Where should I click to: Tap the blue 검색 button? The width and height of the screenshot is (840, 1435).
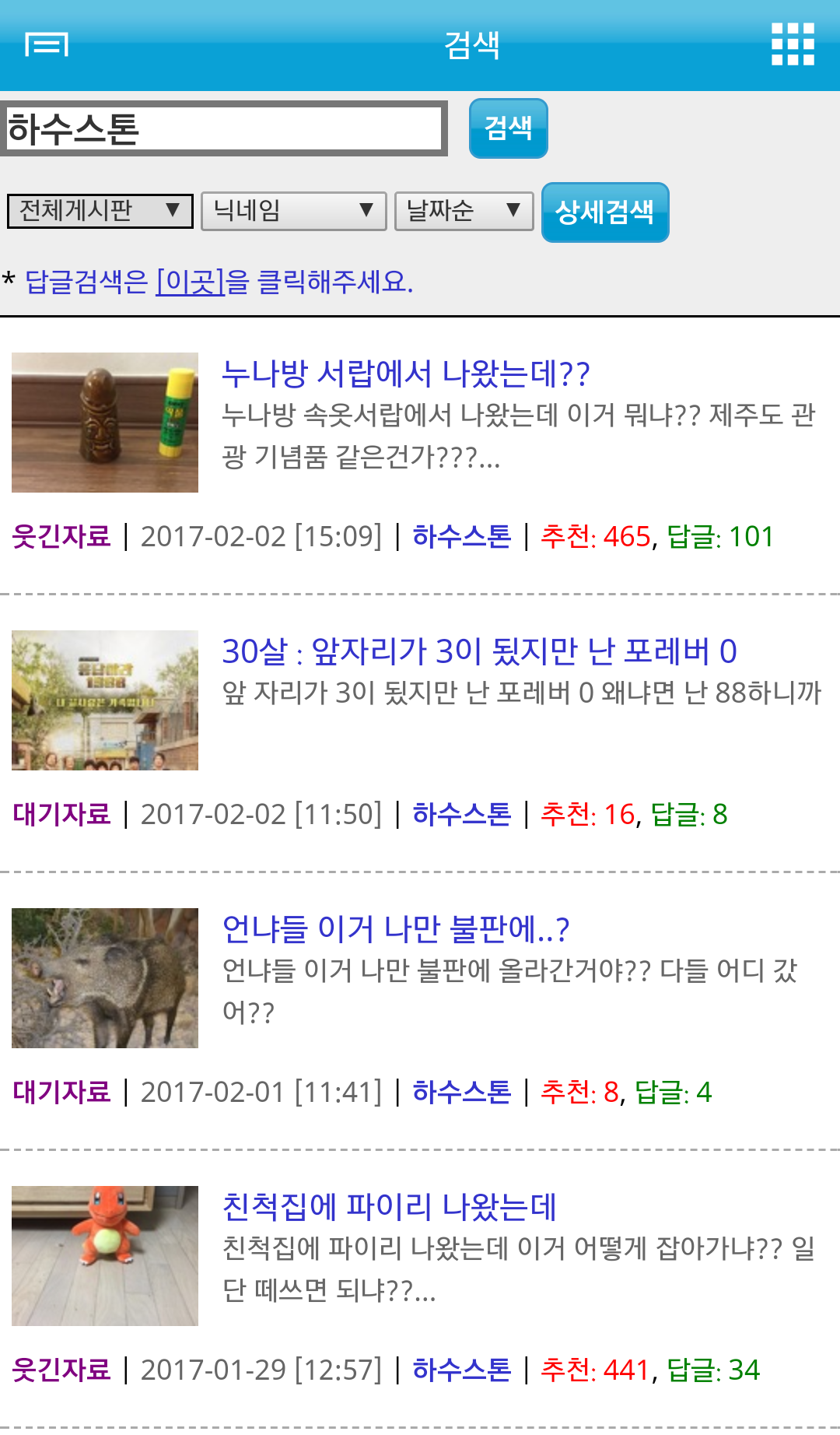[x=508, y=128]
